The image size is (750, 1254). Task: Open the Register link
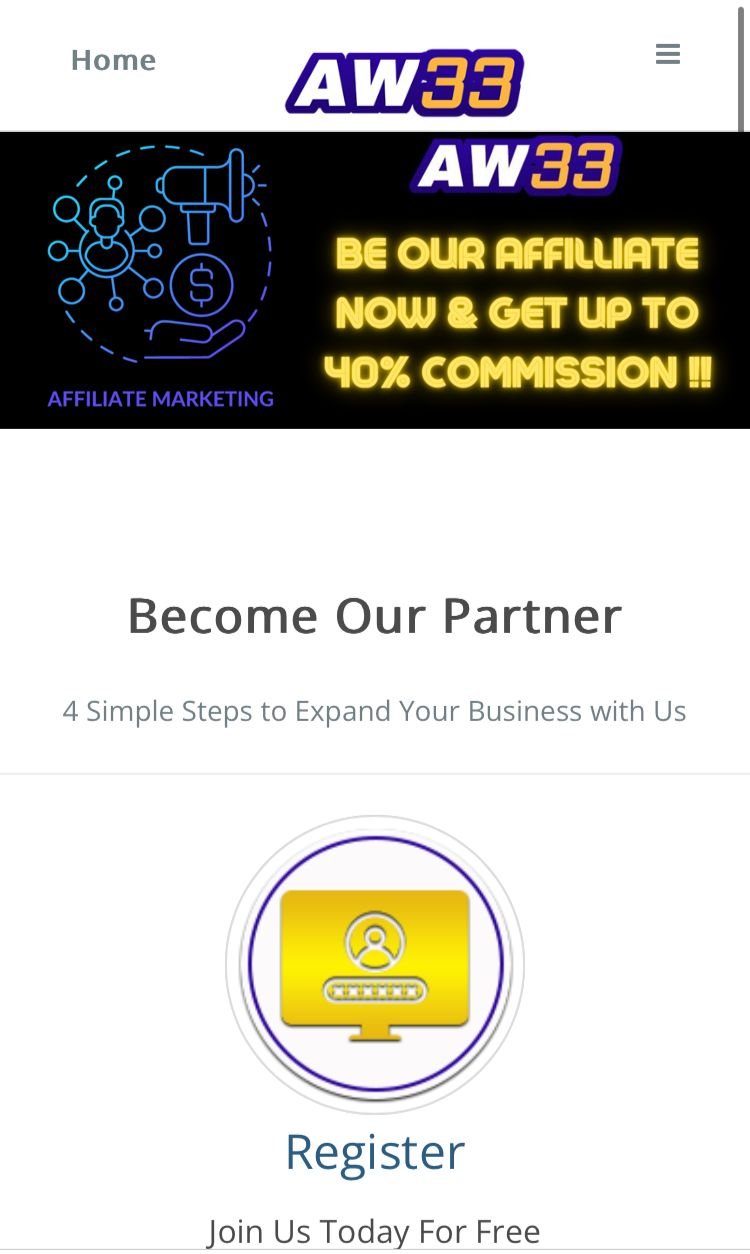click(375, 1152)
